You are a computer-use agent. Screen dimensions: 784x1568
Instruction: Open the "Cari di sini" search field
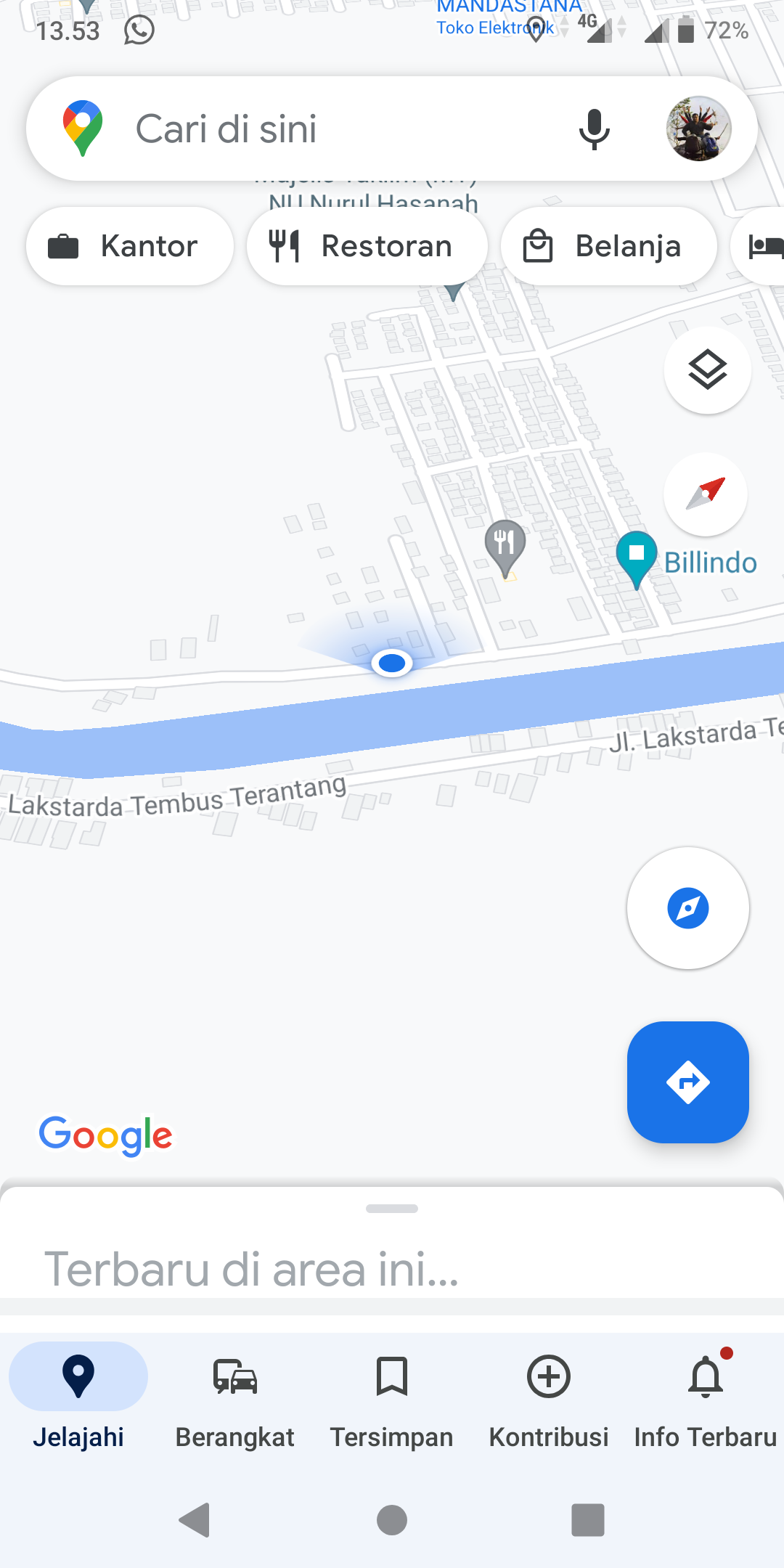coord(327,129)
